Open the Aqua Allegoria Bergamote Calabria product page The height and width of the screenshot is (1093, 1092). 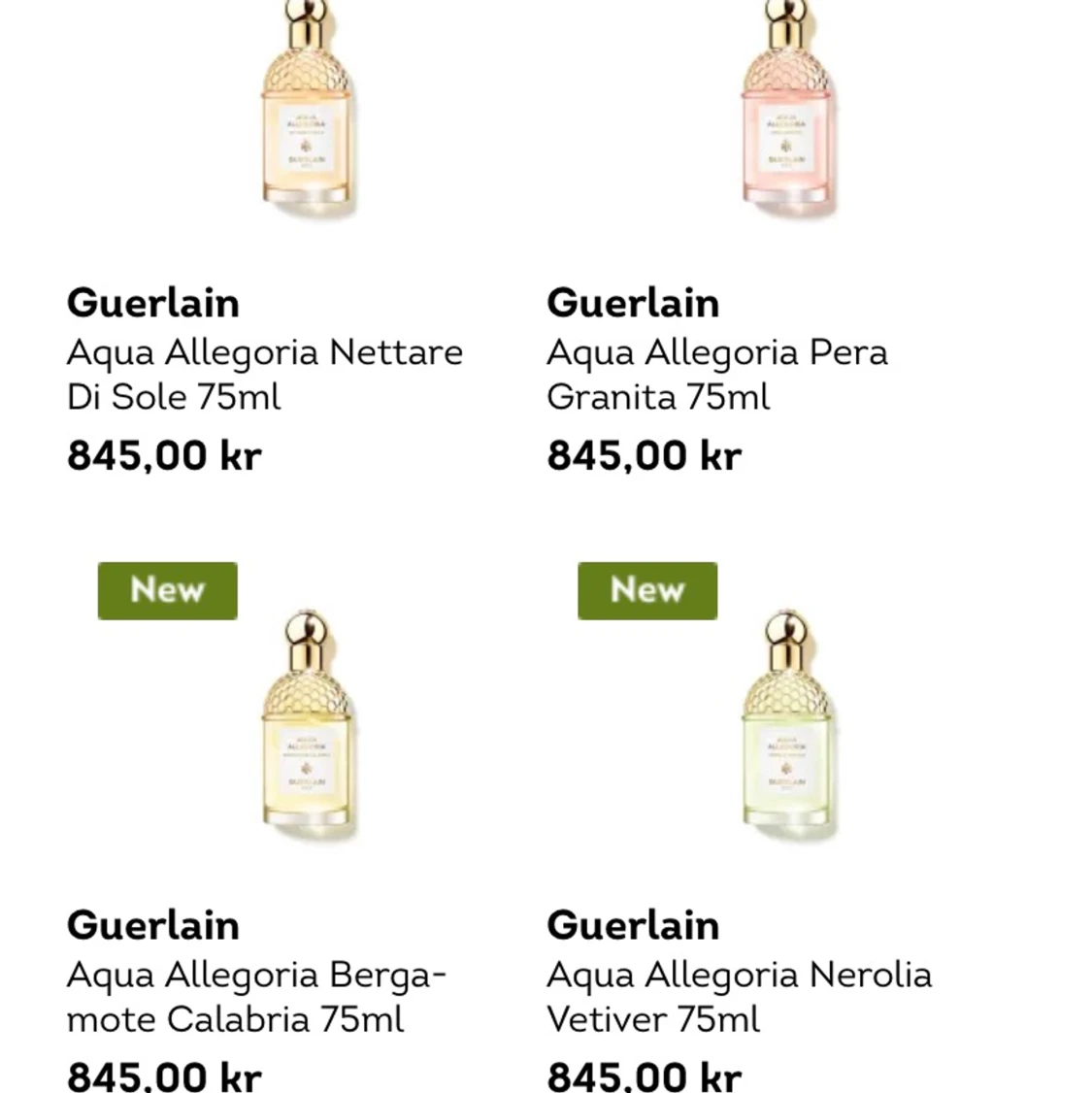pyautogui.click(x=255, y=995)
